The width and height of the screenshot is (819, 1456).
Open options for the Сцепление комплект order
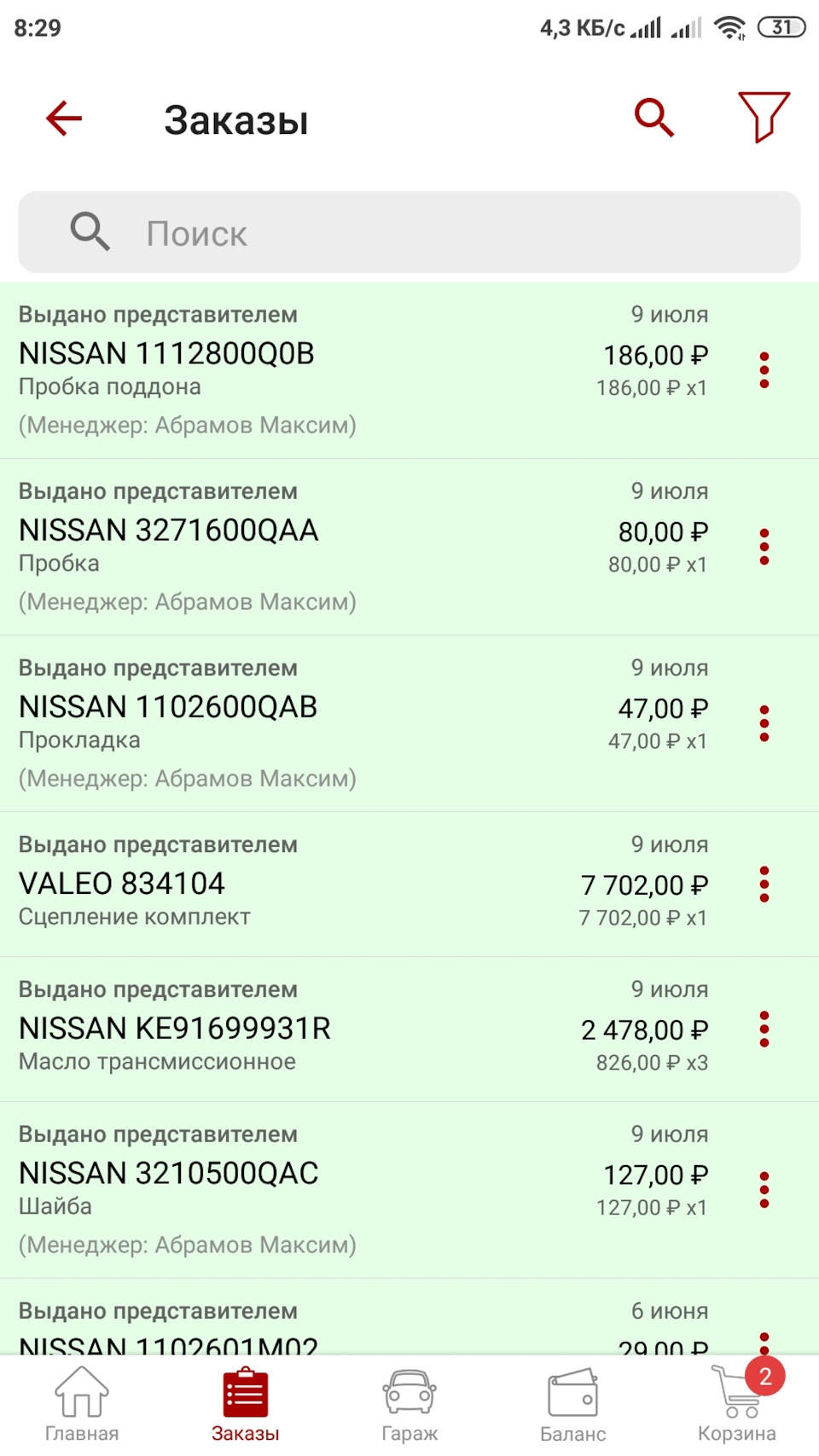pyautogui.click(x=764, y=885)
